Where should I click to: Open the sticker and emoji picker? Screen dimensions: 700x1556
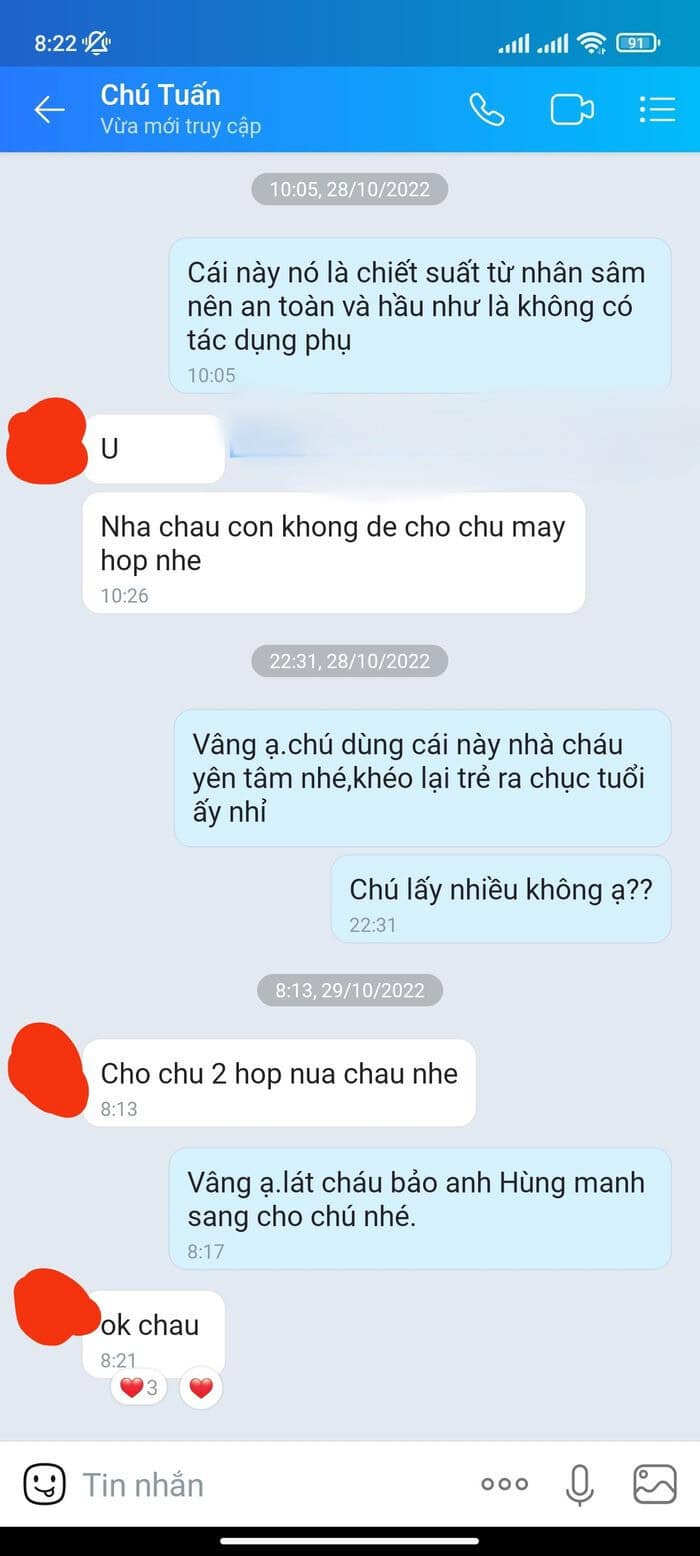click(44, 1484)
